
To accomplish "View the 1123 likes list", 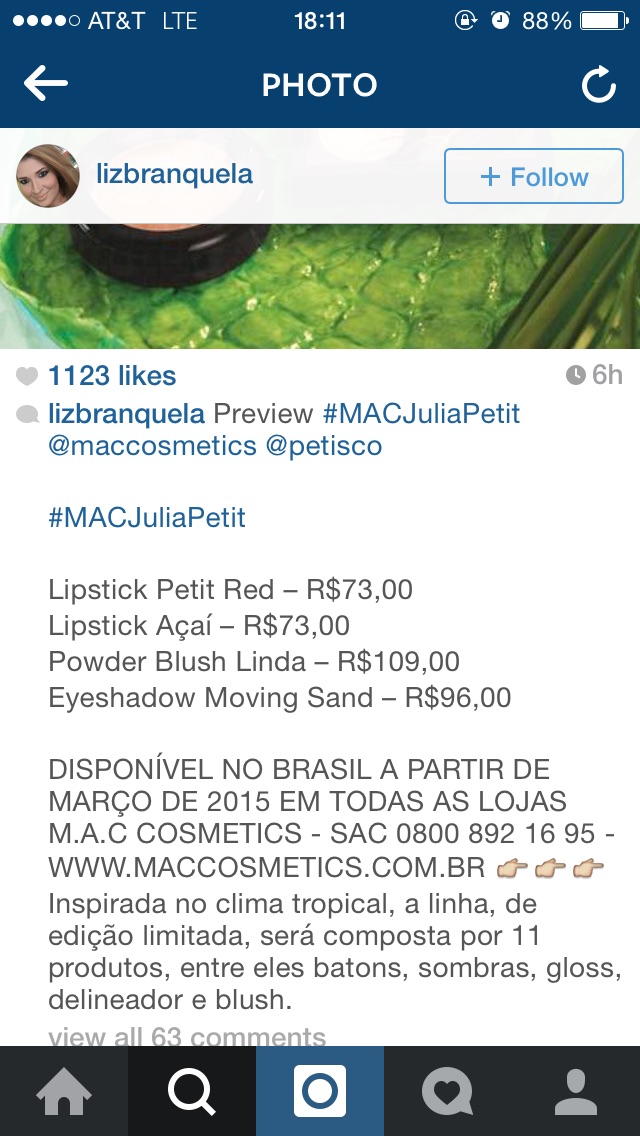I will [x=111, y=376].
